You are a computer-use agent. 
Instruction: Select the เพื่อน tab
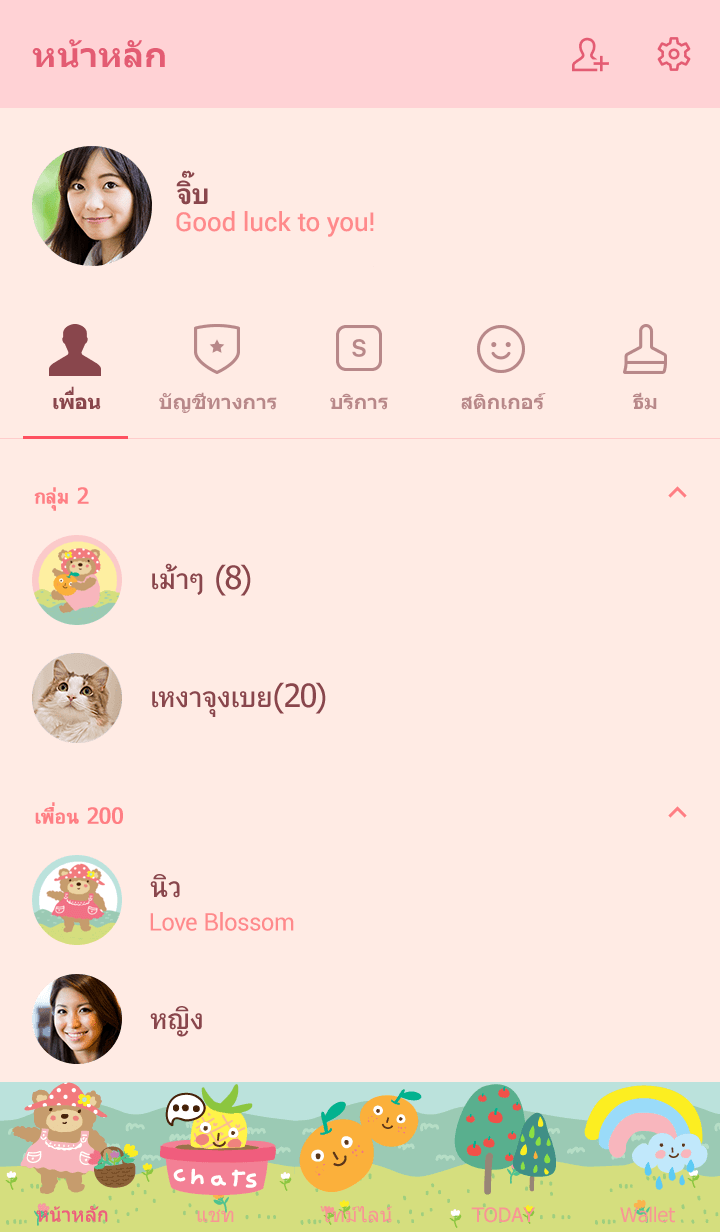click(x=76, y=368)
